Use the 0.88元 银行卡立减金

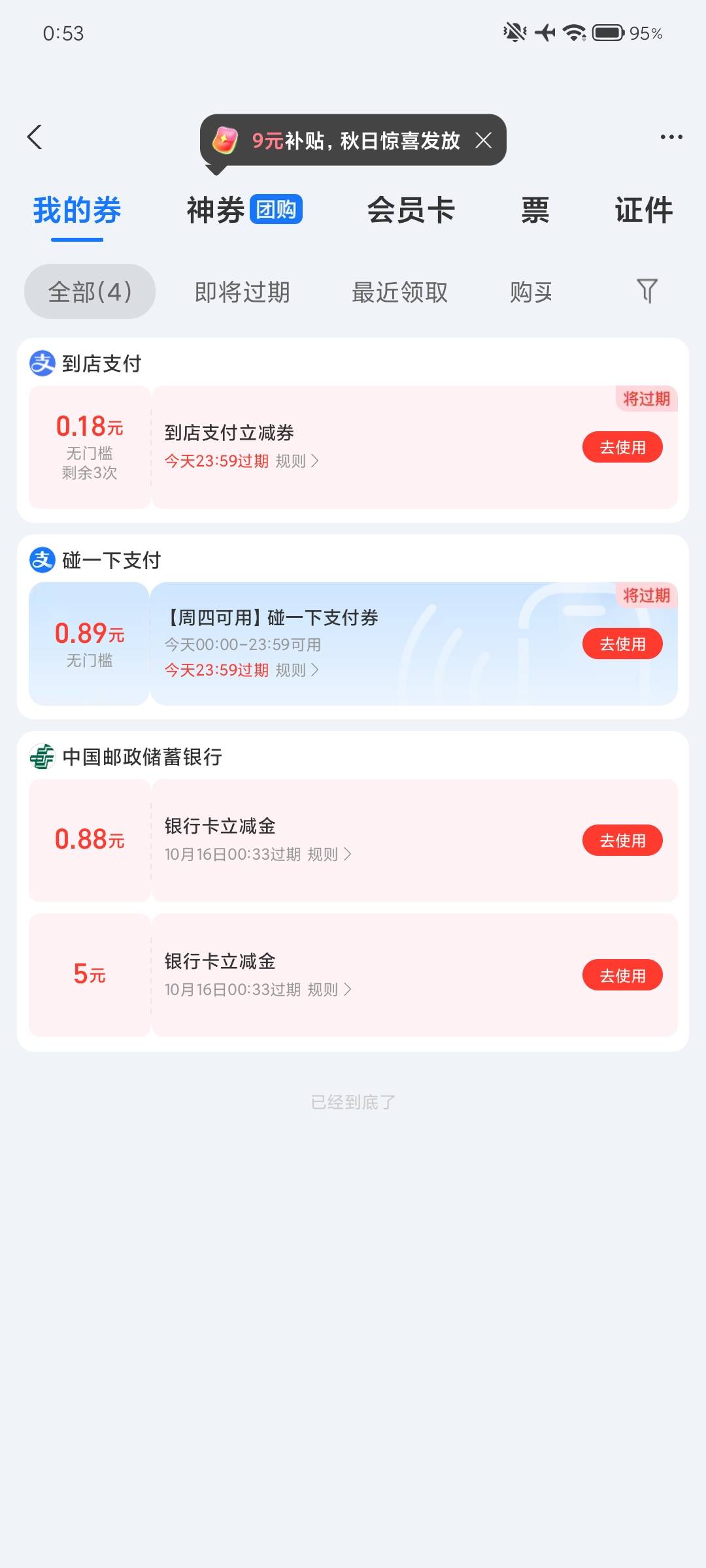[622, 841]
